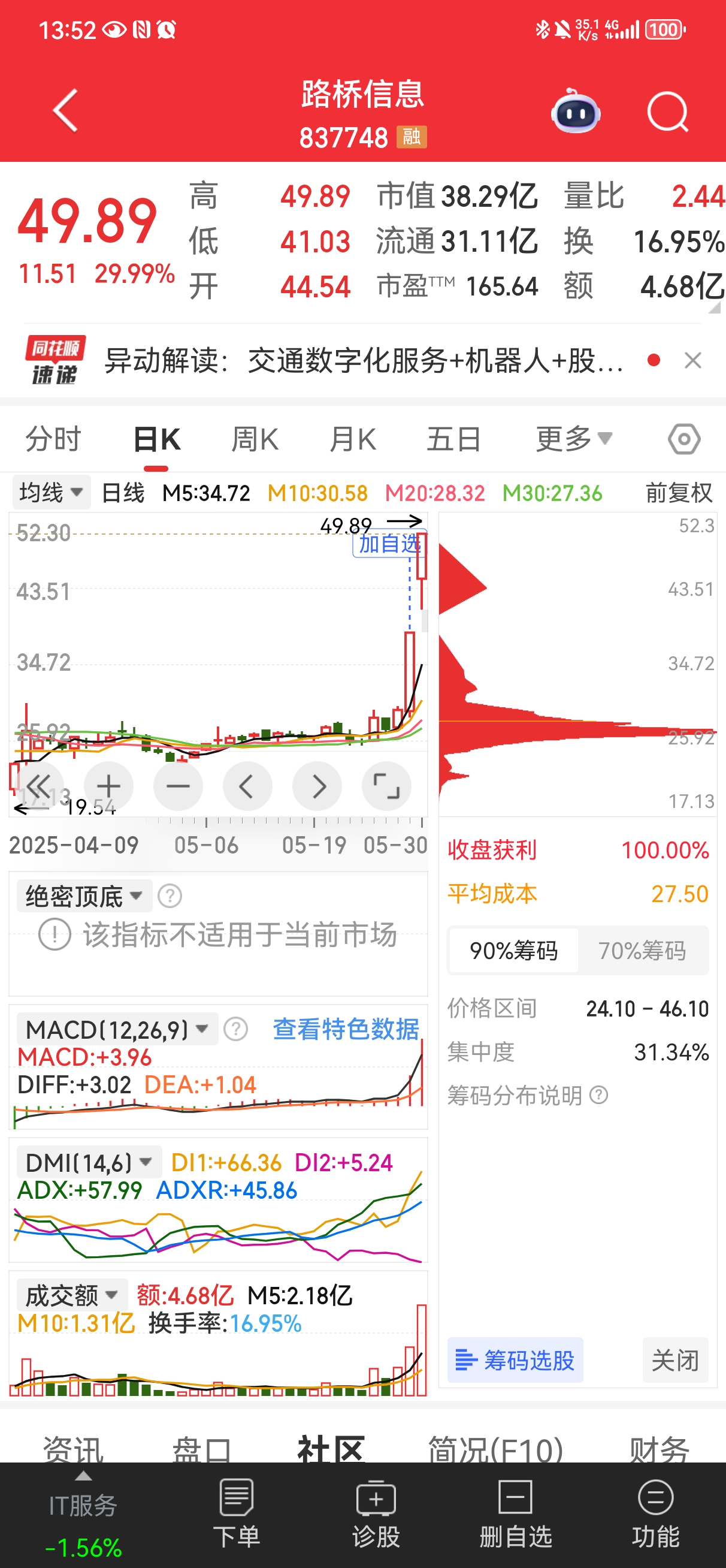Open stock search magnifier

pos(667,111)
